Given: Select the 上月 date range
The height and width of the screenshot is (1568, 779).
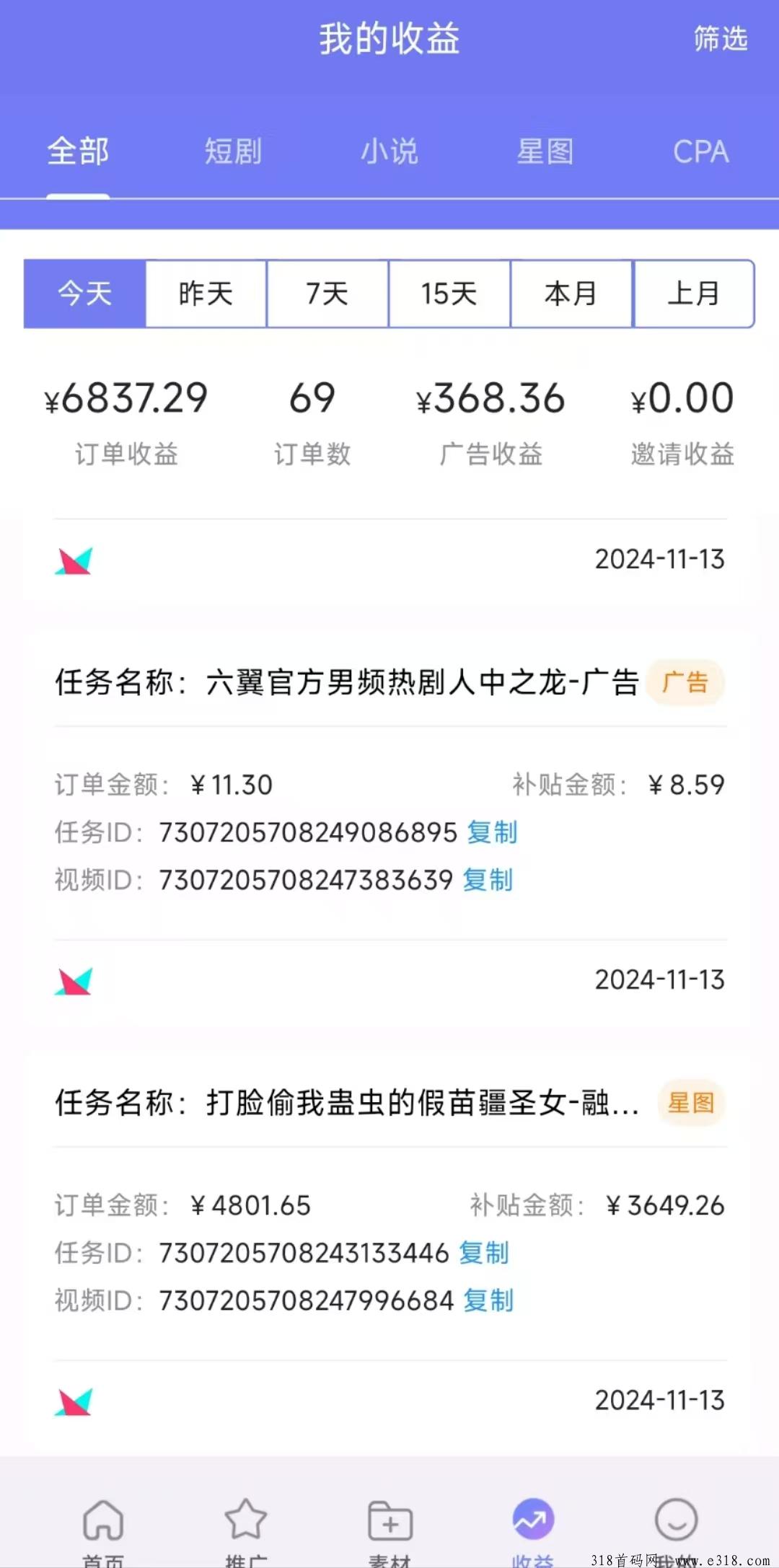Looking at the screenshot, I should pos(694,294).
